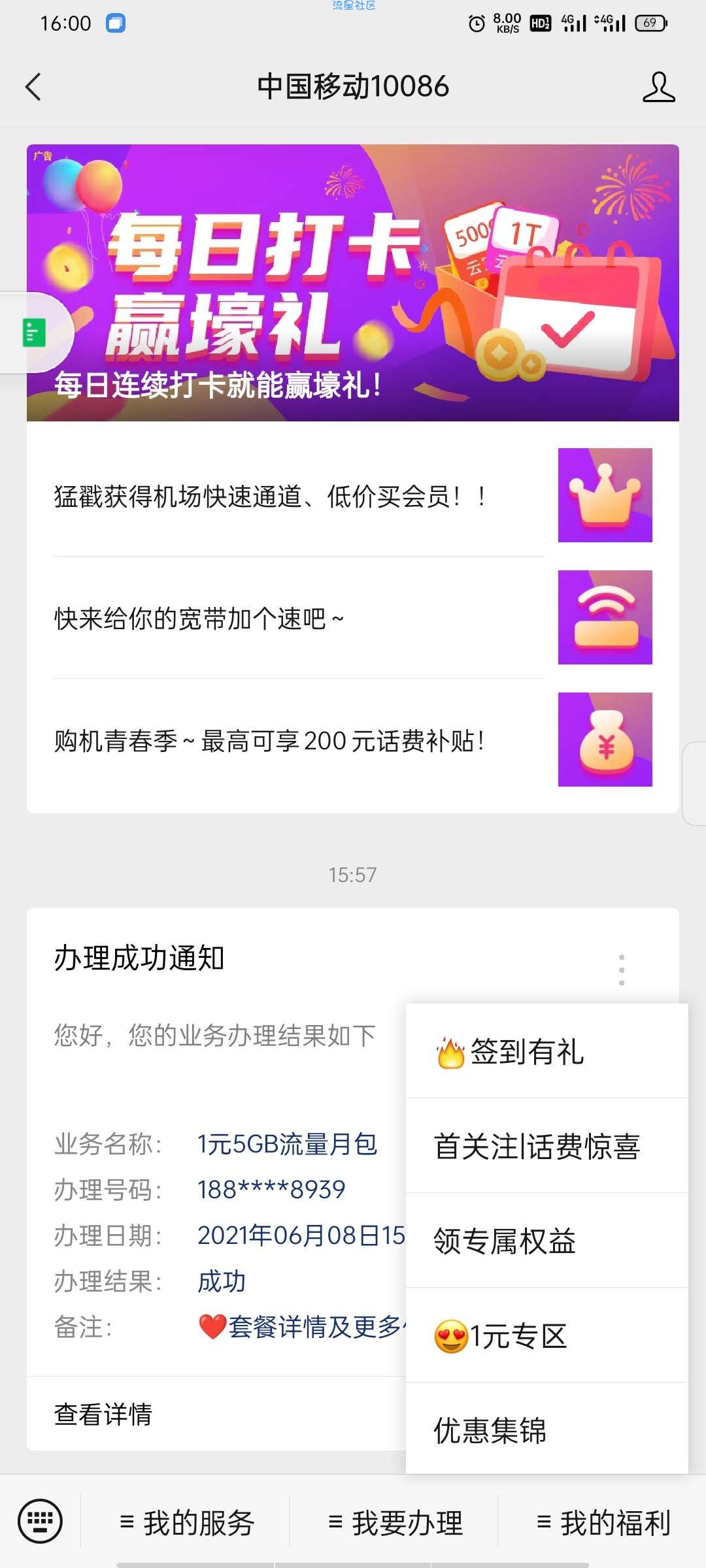Open the account profile icon
706x1568 pixels.
(658, 87)
